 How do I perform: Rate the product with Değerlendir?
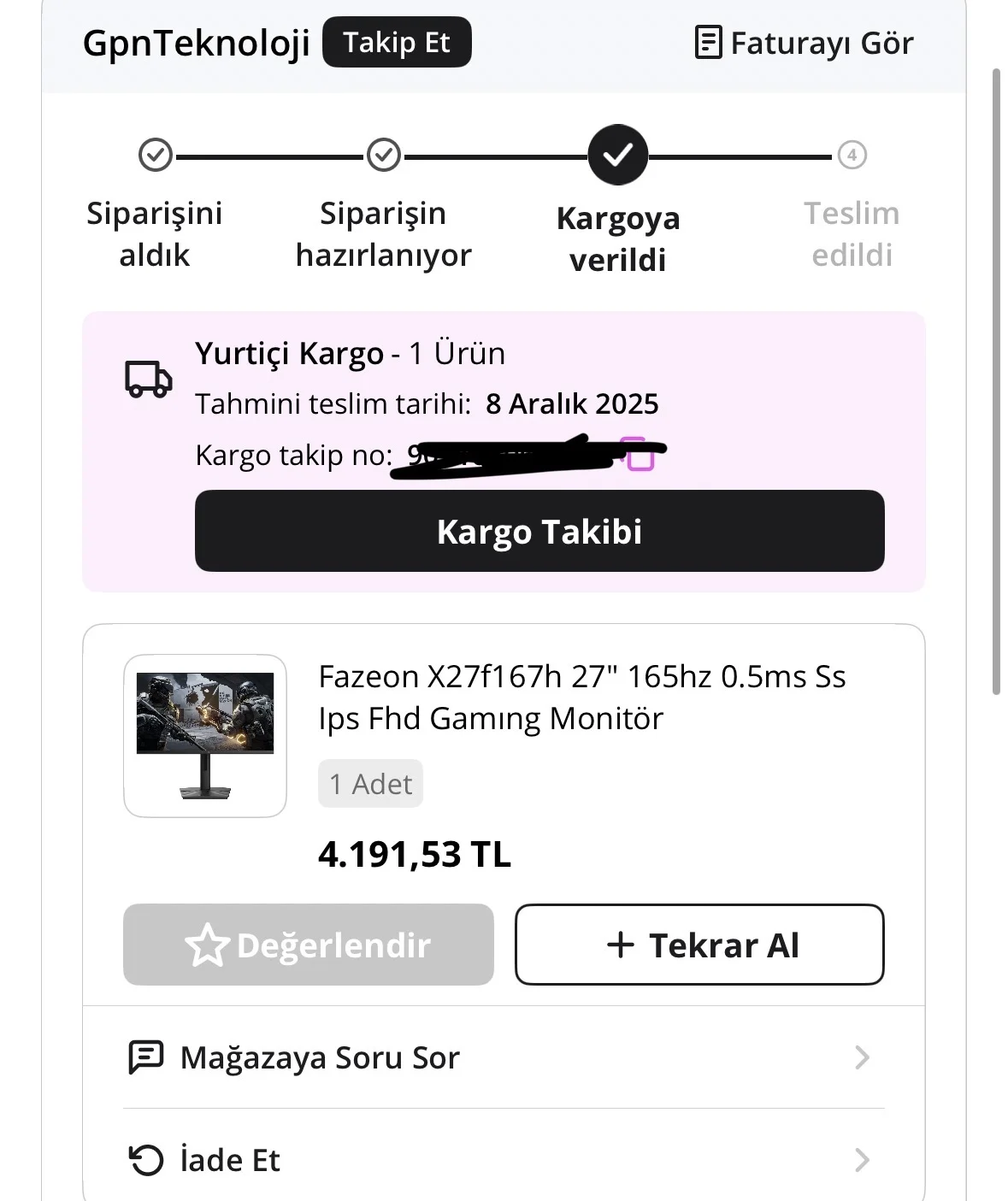(309, 945)
